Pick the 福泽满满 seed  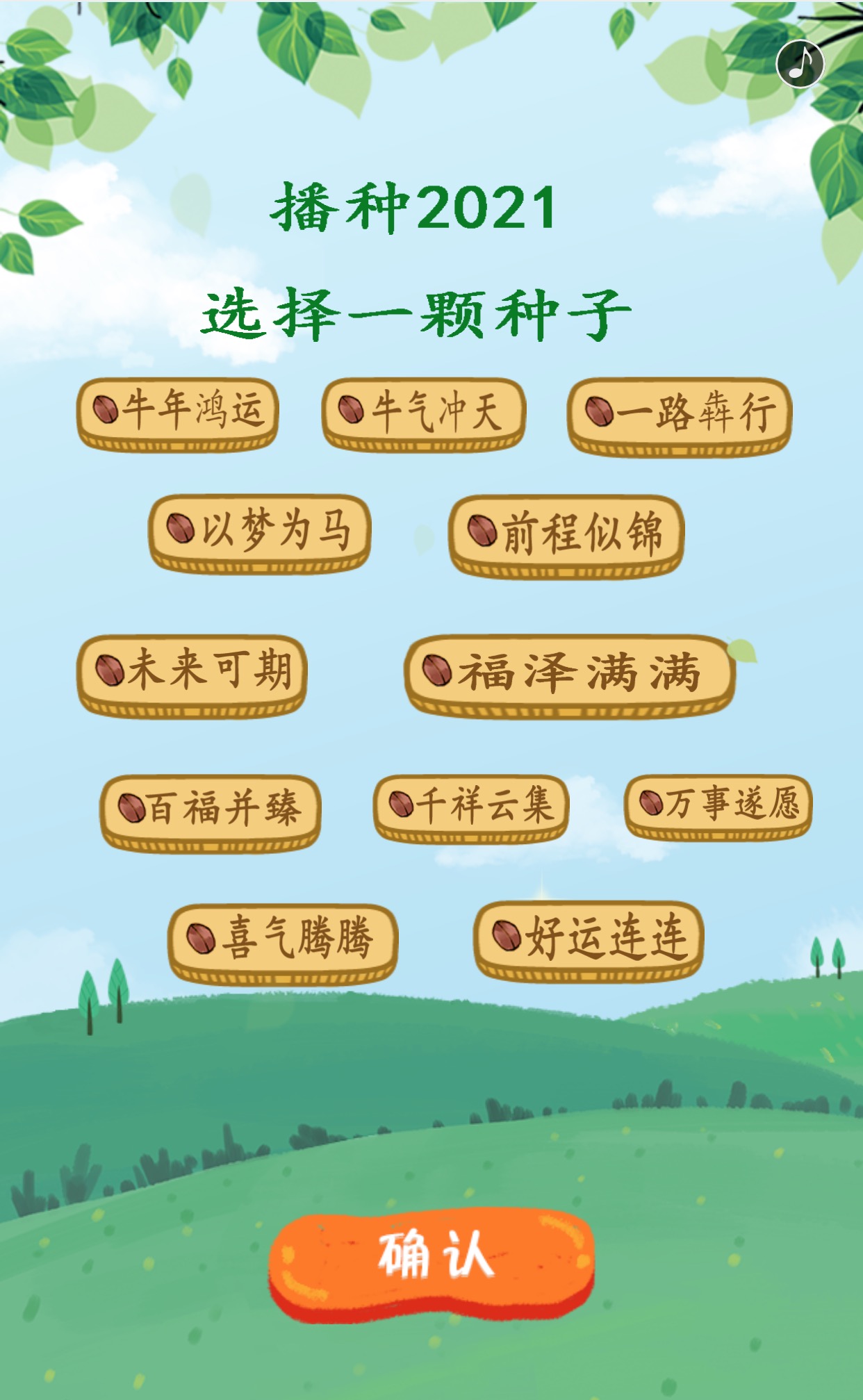click(569, 674)
